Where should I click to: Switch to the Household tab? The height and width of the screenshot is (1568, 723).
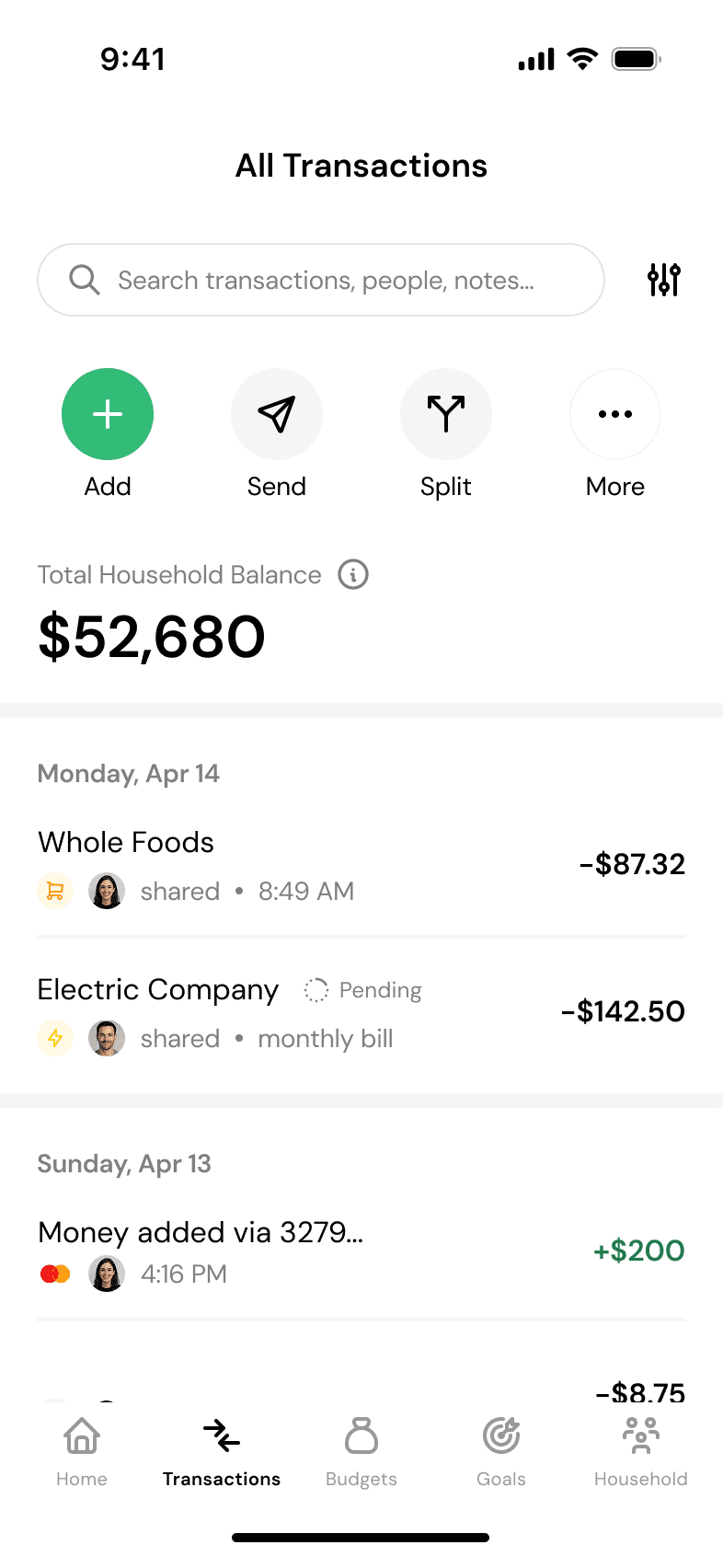(x=641, y=1450)
